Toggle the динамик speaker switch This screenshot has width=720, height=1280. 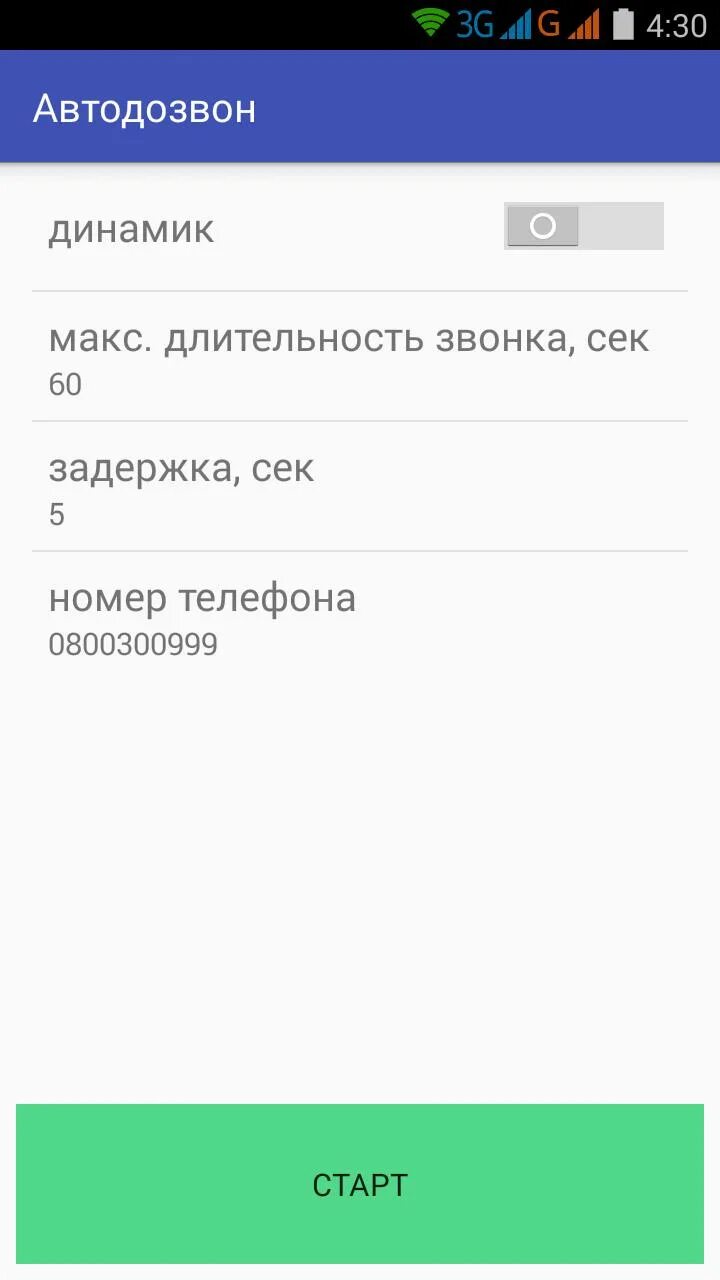tap(583, 226)
